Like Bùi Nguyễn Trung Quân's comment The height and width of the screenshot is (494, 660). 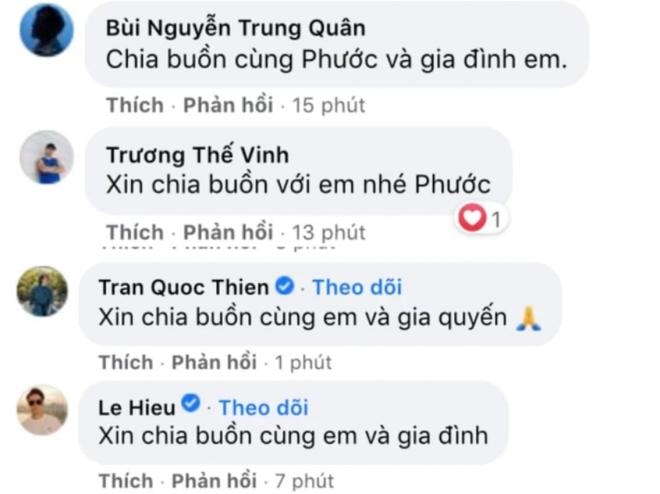tap(134, 104)
